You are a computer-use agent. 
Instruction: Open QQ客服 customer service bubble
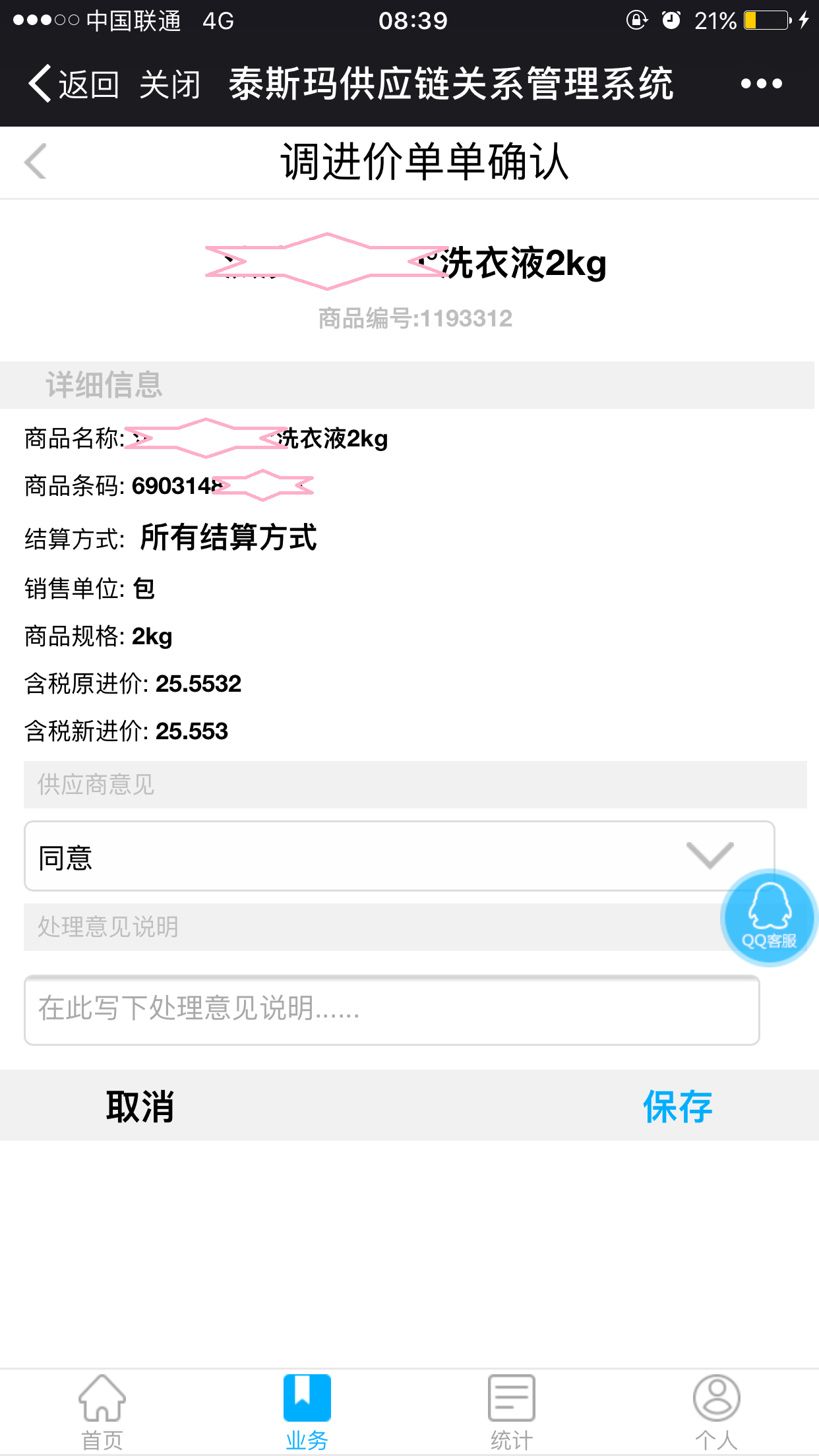[769, 918]
